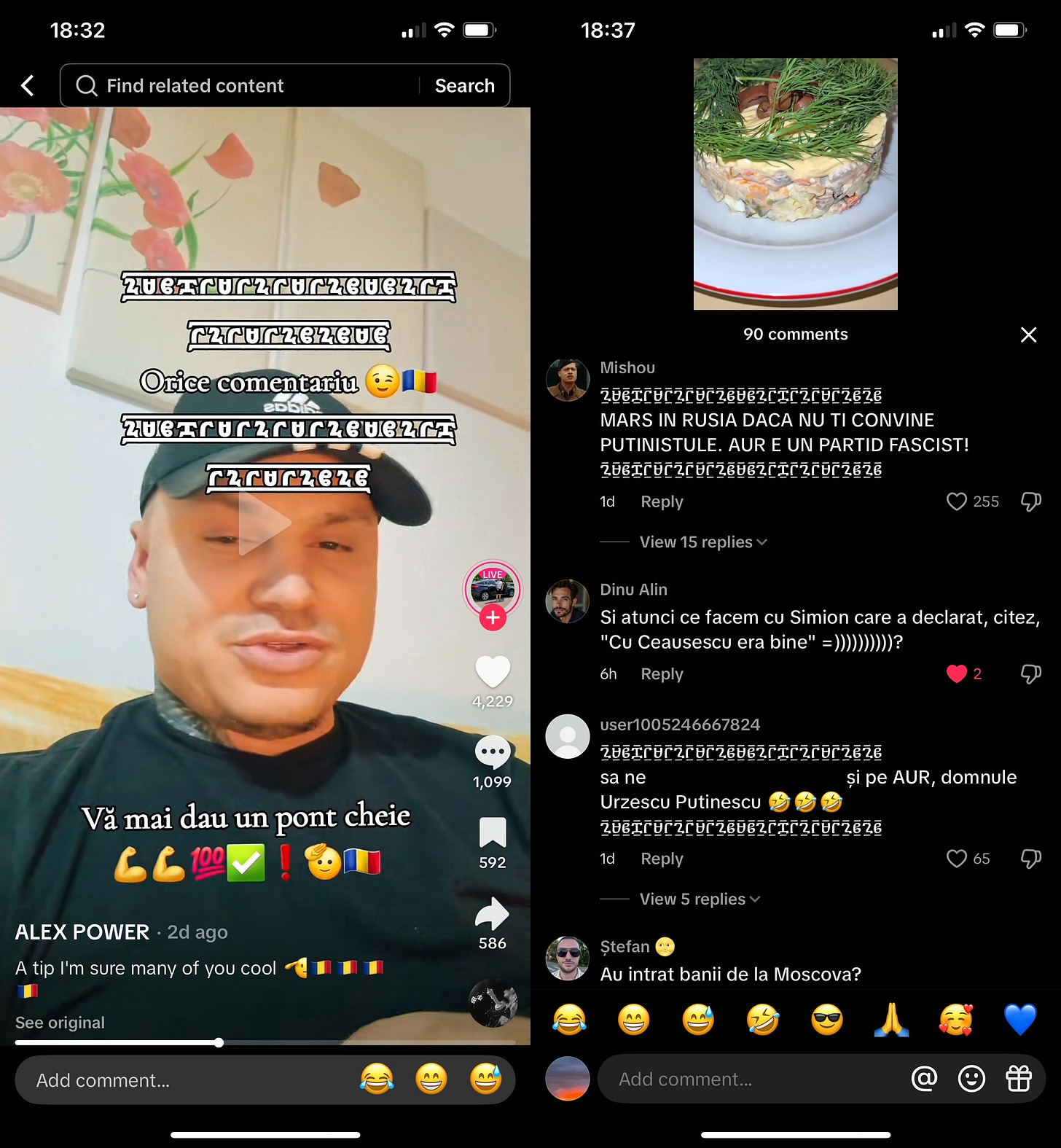Viewport: 1061px width, 1148px height.
Task: Close the 90 comments panel
Action: (1028, 335)
